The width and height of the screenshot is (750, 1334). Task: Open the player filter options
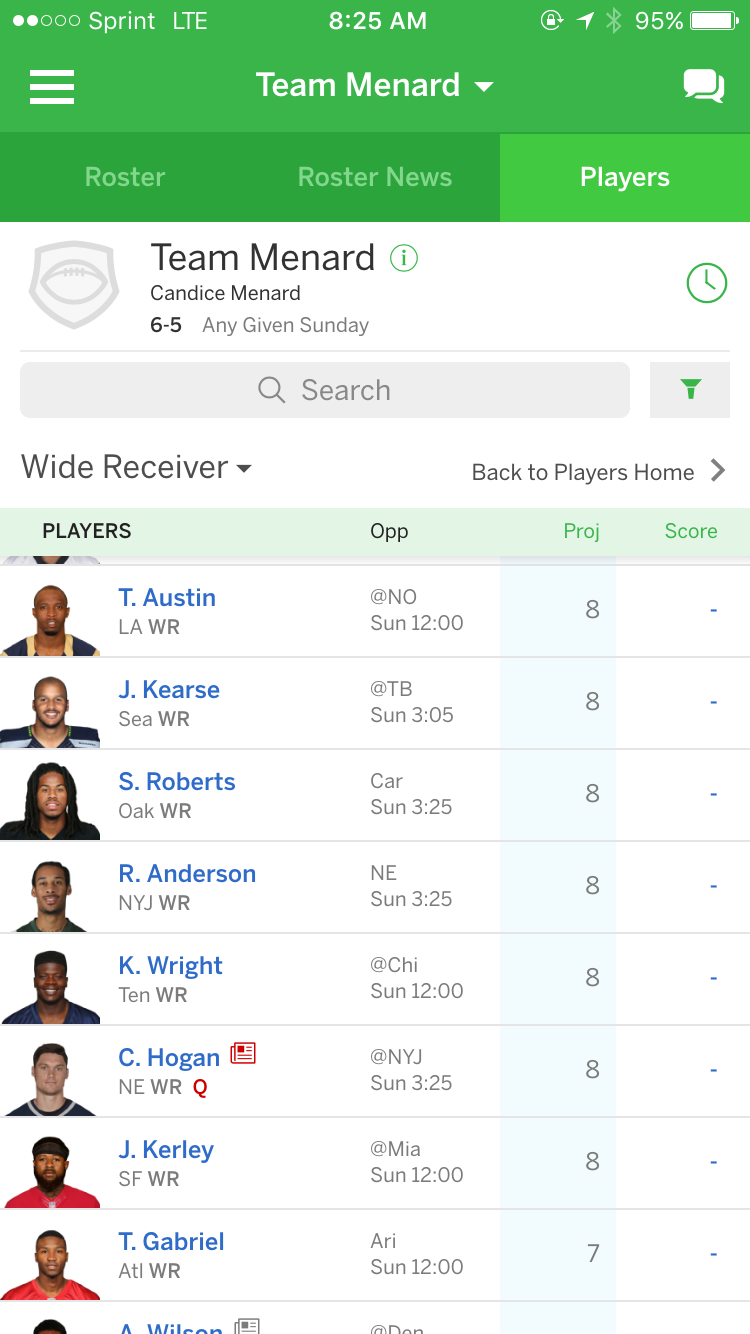(x=690, y=390)
